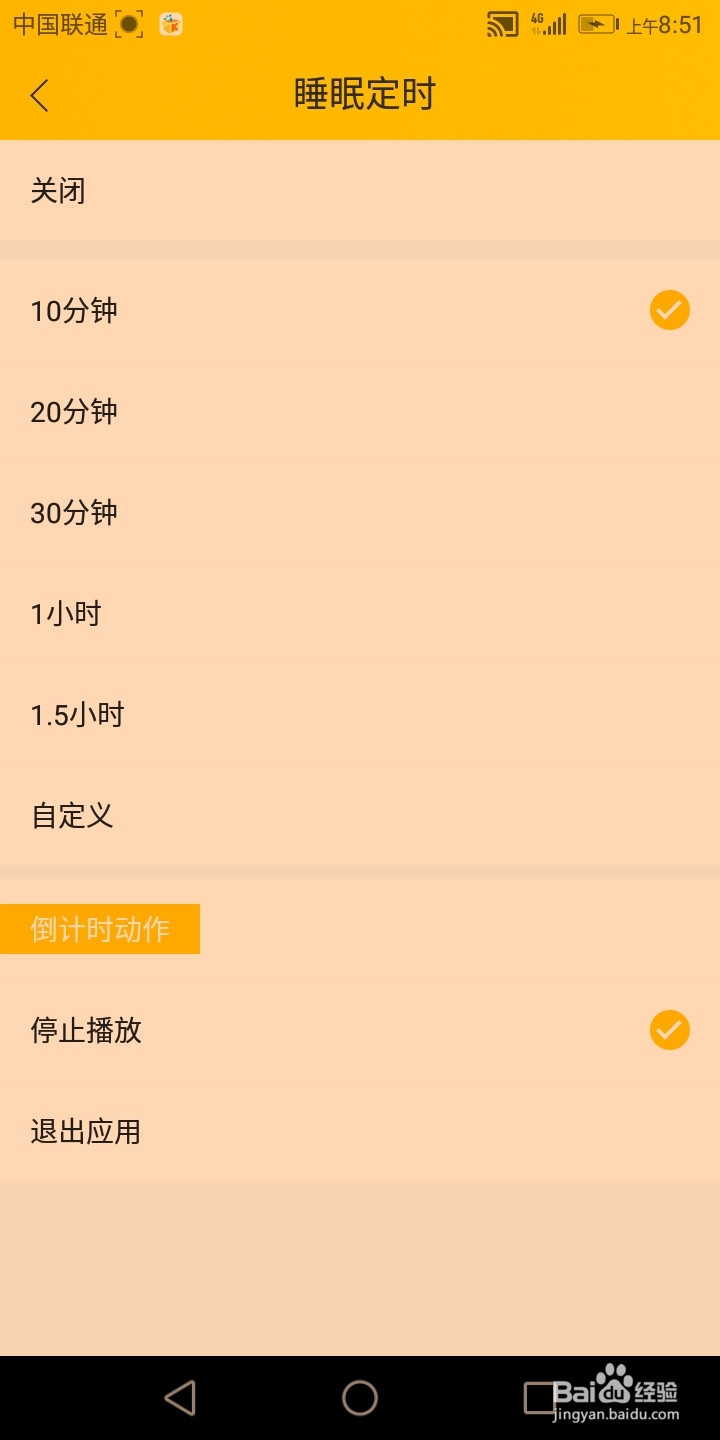The height and width of the screenshot is (1440, 720).
Task: Pick the 1小时 timer duration
Action: coord(360,612)
